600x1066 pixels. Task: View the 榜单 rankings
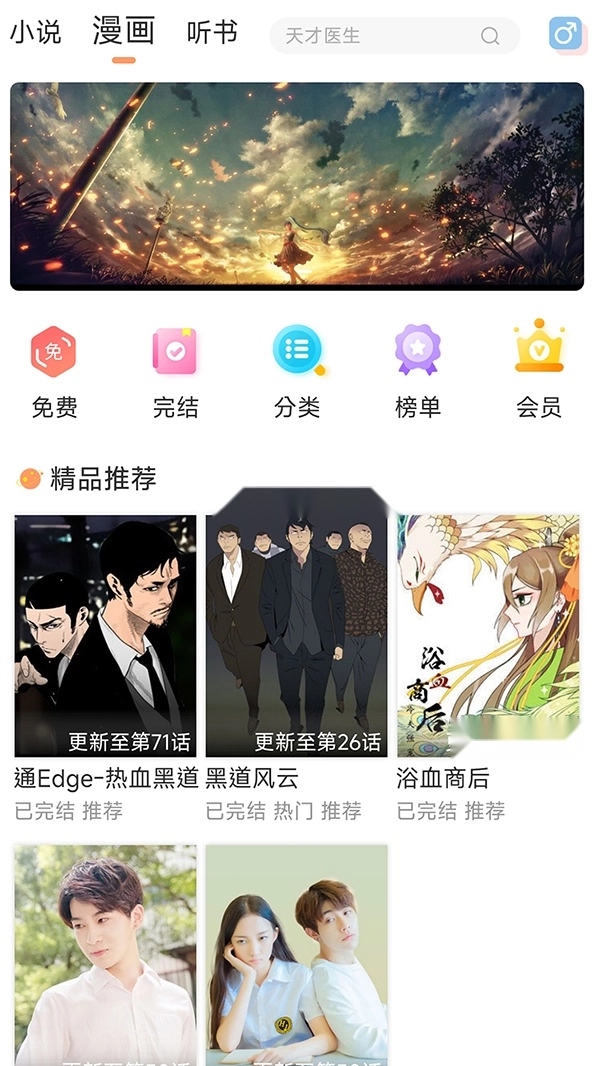tap(418, 371)
